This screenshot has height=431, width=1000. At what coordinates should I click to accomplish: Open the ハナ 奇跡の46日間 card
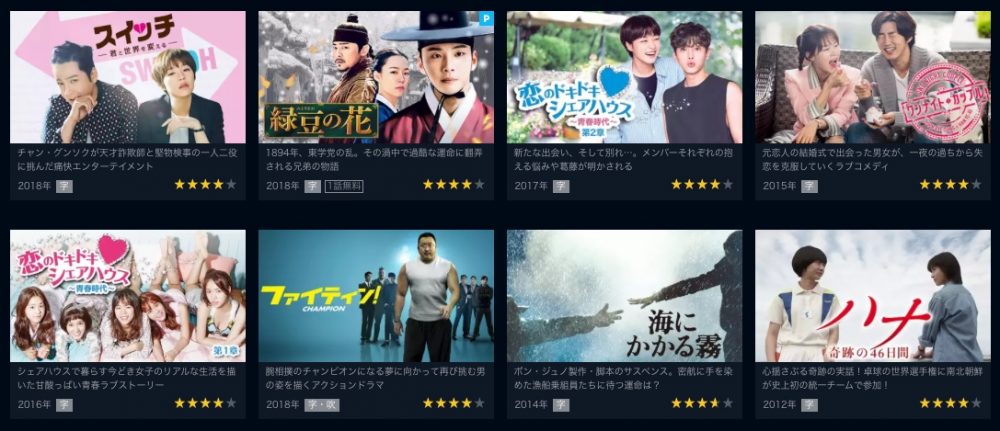tap(872, 296)
